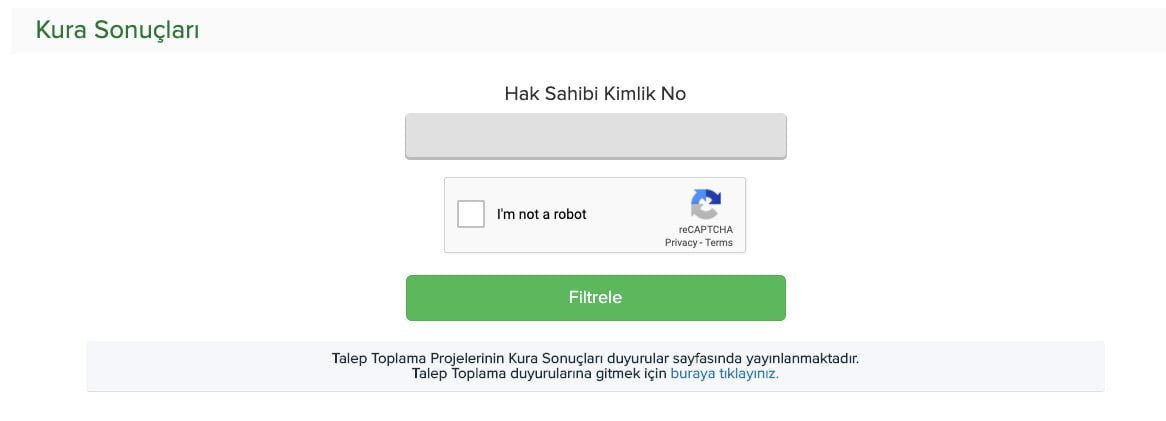
Task: Tap the Hak Sahibi Kimlik No field
Action: click(595, 136)
